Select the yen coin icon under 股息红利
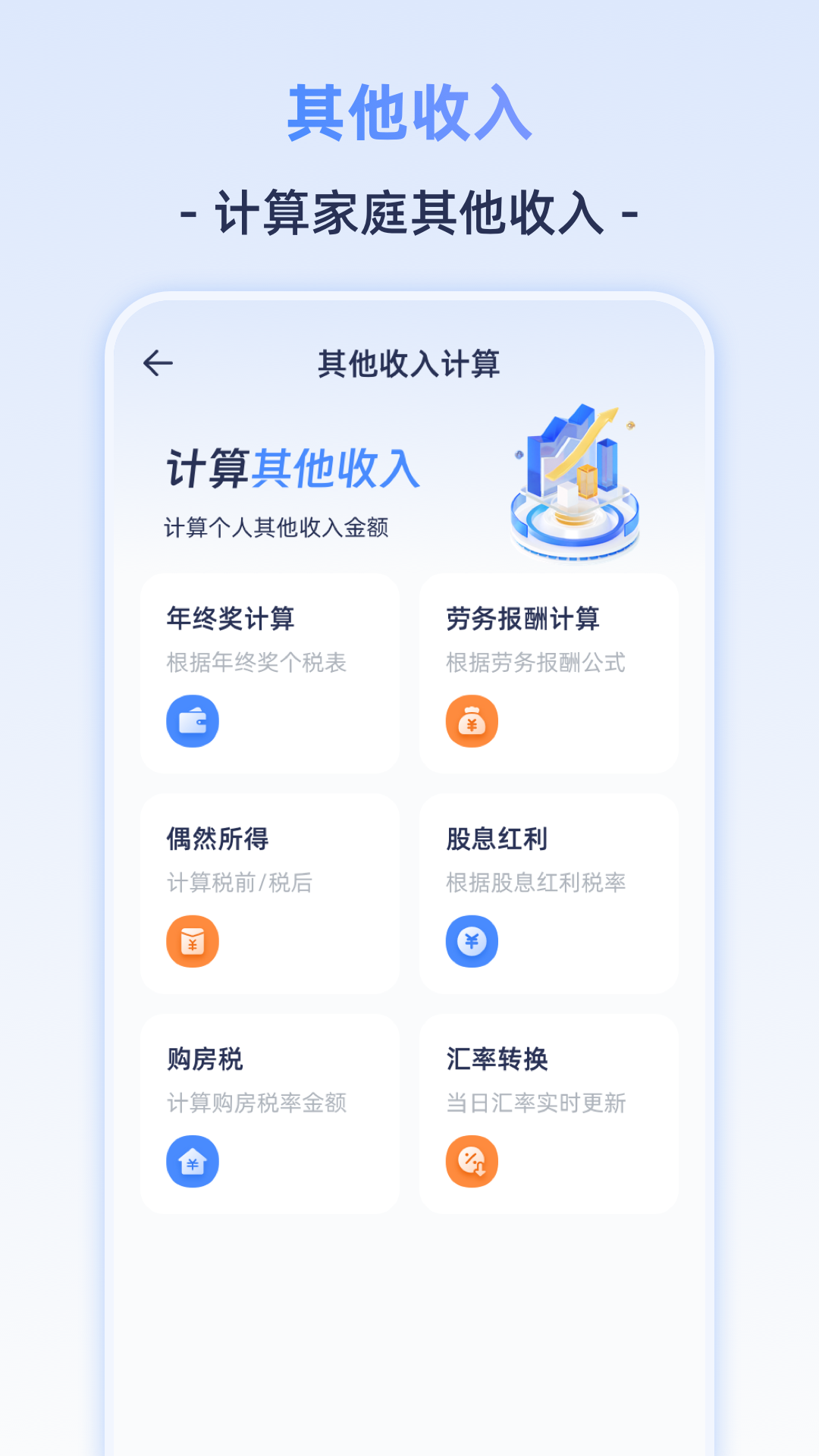Image resolution: width=819 pixels, height=1456 pixels. [x=472, y=940]
